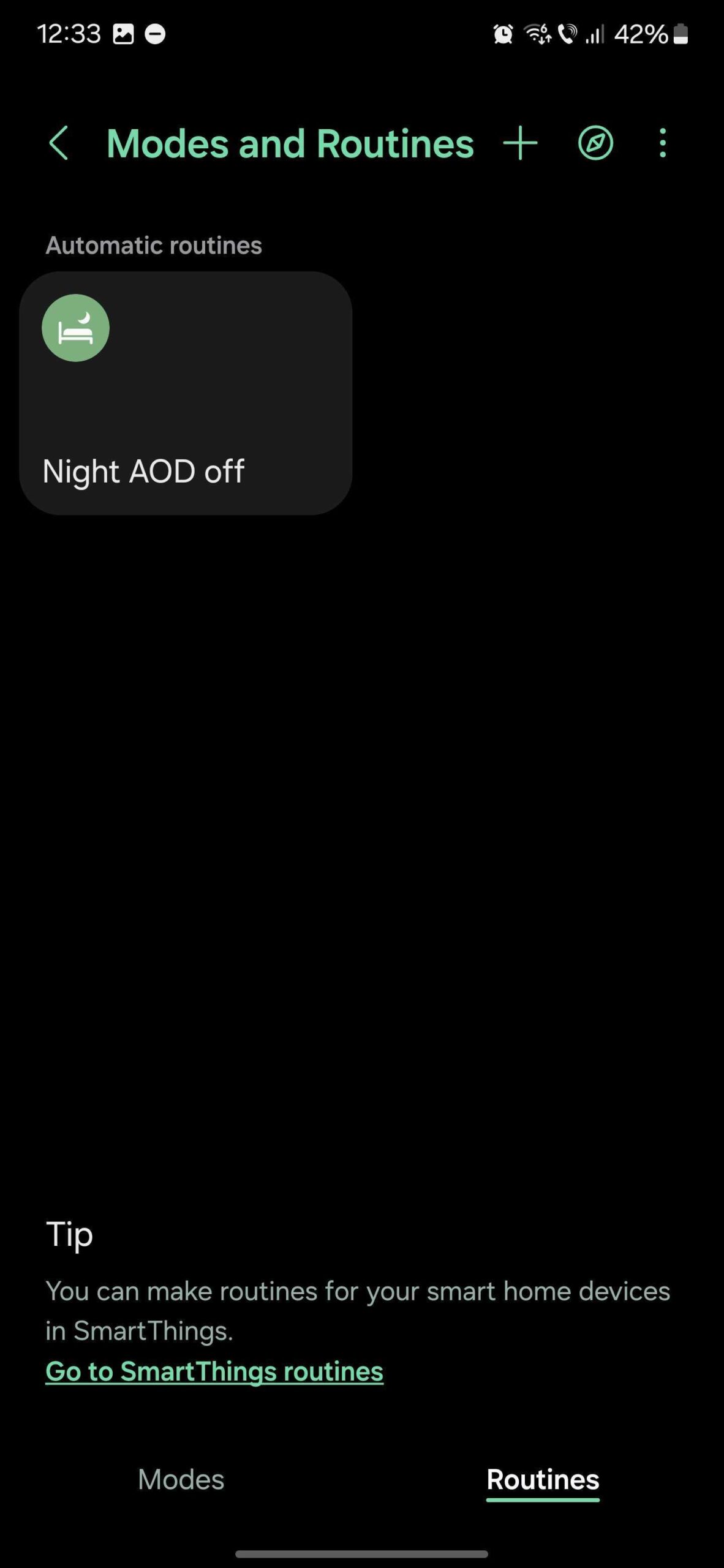Viewport: 724px width, 1568px height.
Task: Follow the Go to SmartThings routines link
Action: point(214,1371)
